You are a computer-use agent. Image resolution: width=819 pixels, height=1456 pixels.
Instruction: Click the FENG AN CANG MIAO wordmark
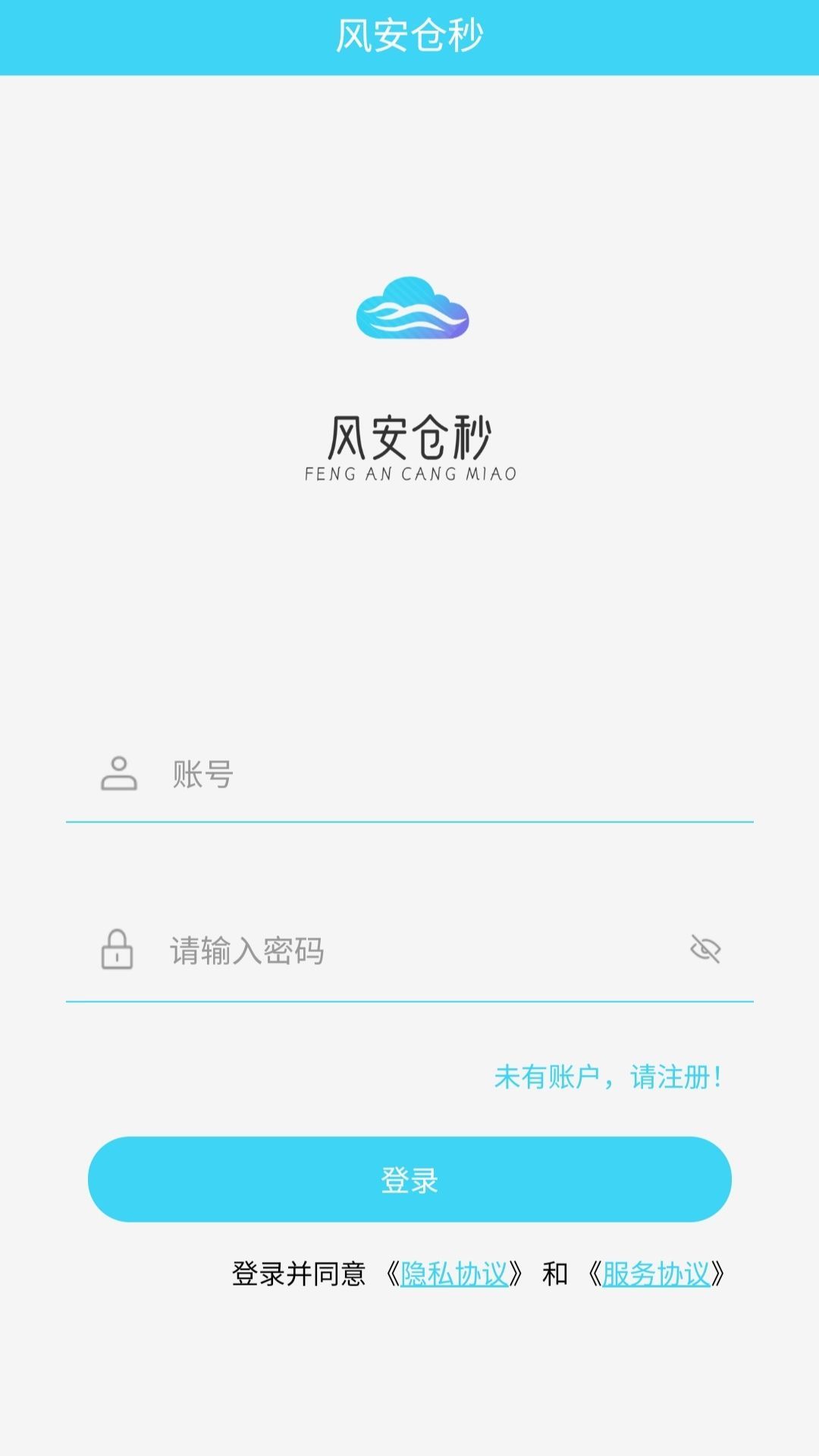coord(409,473)
